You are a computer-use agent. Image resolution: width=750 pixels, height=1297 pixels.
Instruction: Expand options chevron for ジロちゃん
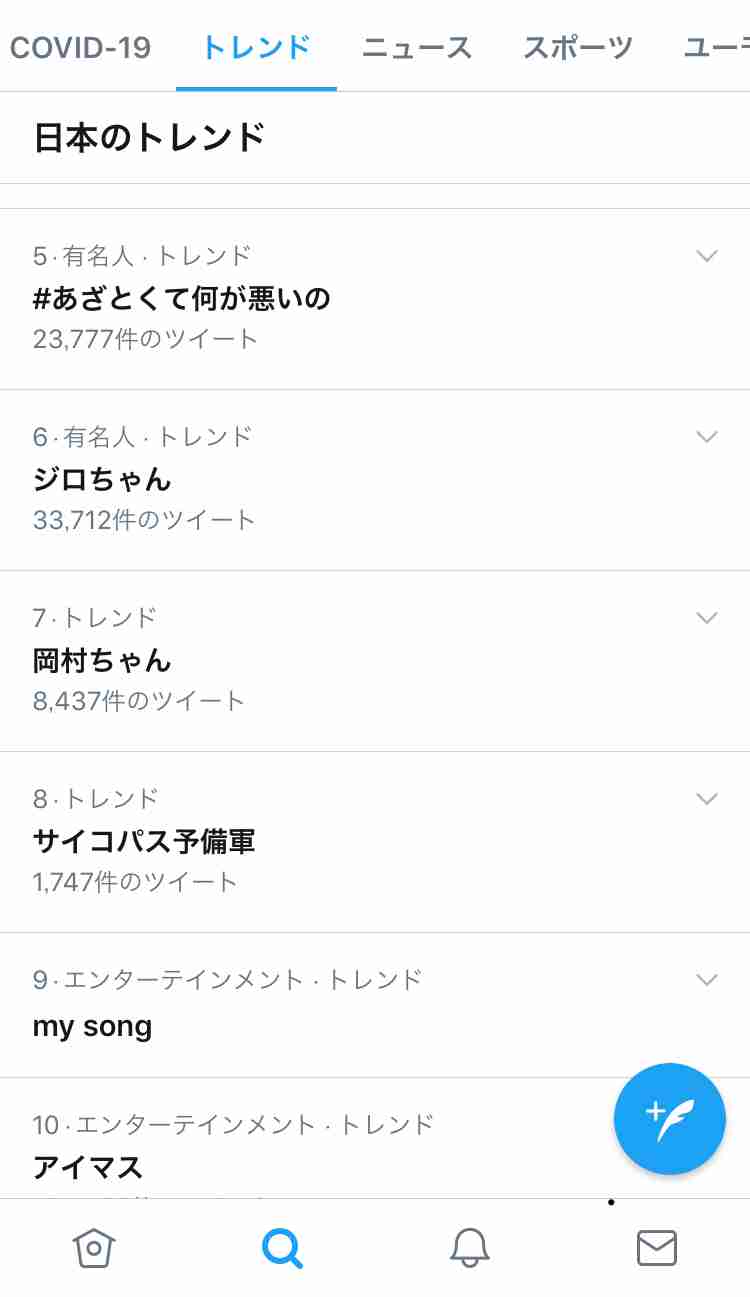tap(707, 437)
